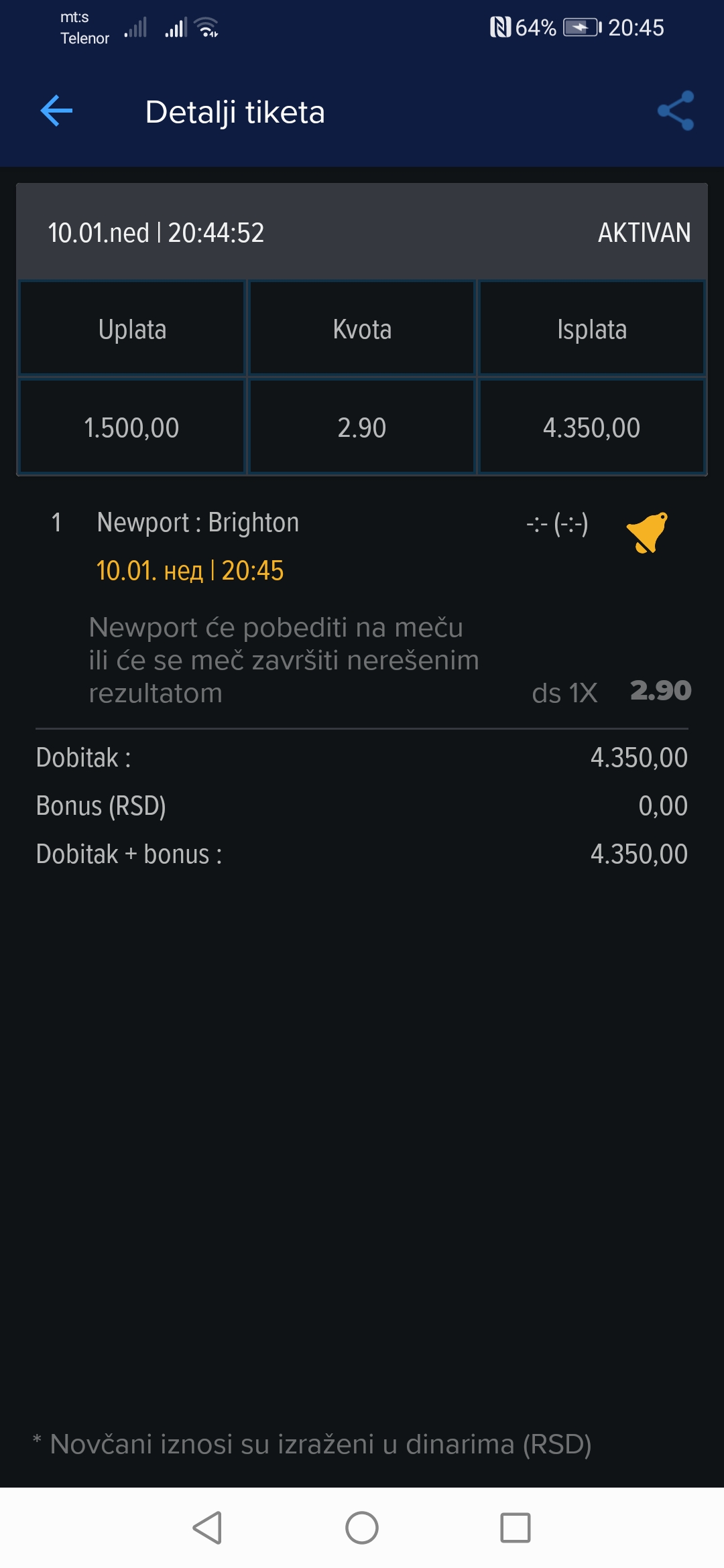This screenshot has height=1568, width=724.
Task: Toggle the notification bell for Newport : Brighton
Action: click(x=648, y=532)
